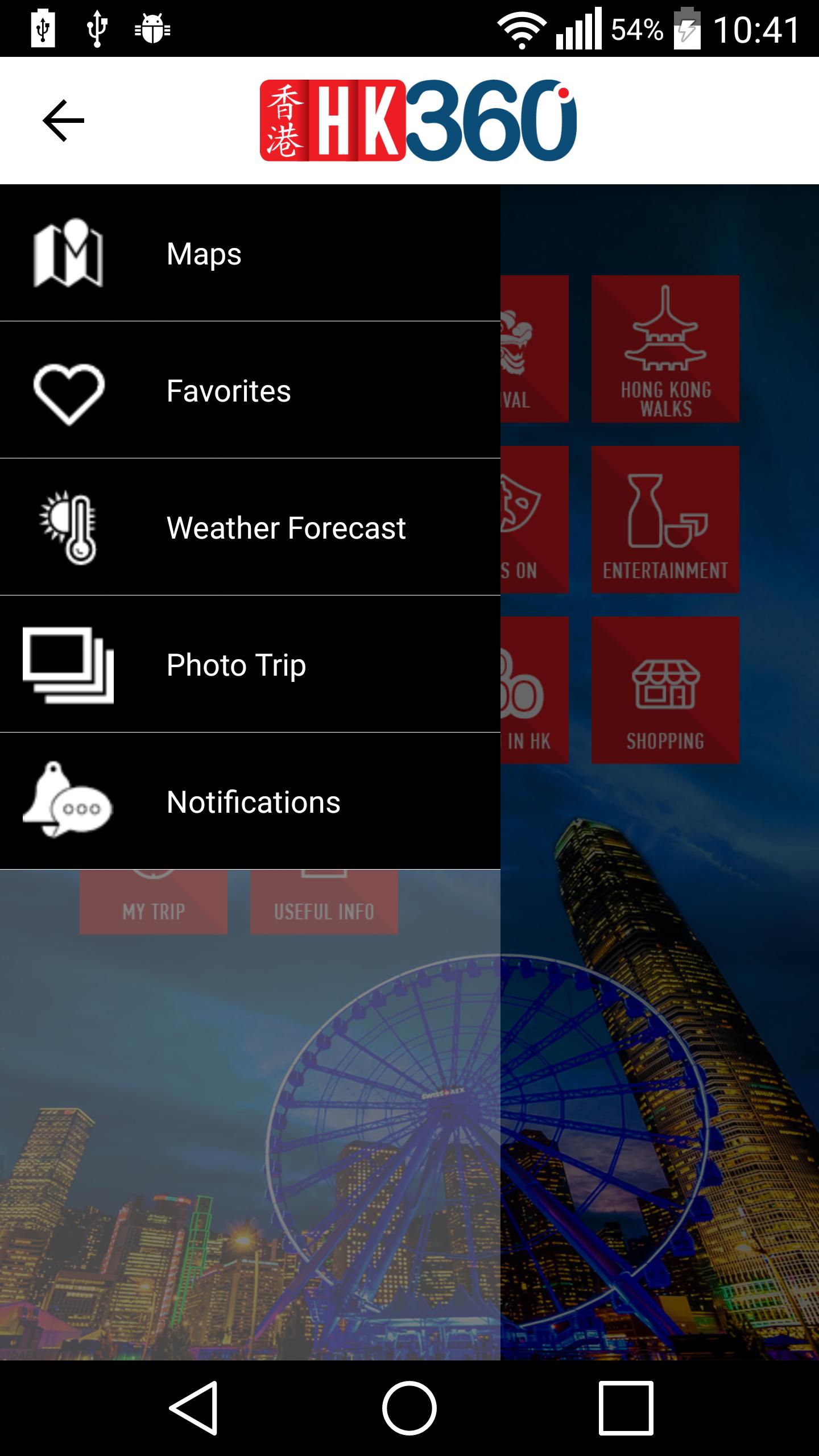Open the Favorites list

[250, 391]
